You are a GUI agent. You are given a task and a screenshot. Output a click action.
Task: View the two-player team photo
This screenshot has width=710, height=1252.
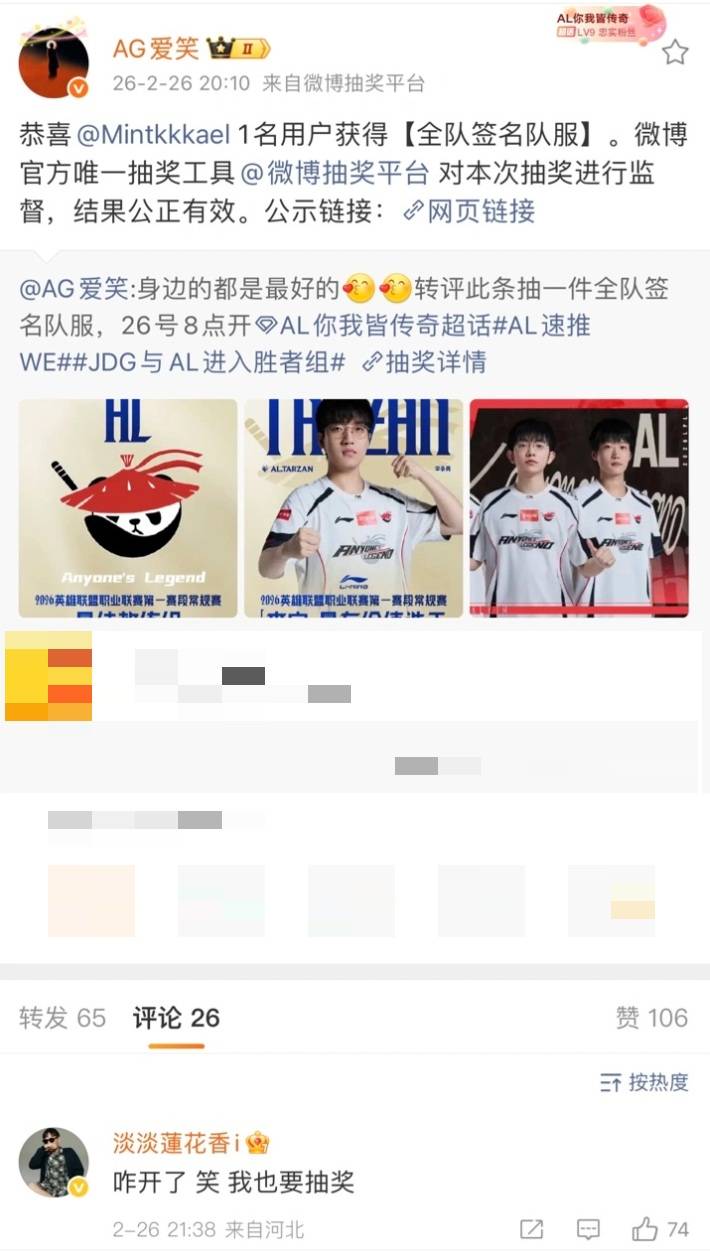579,508
